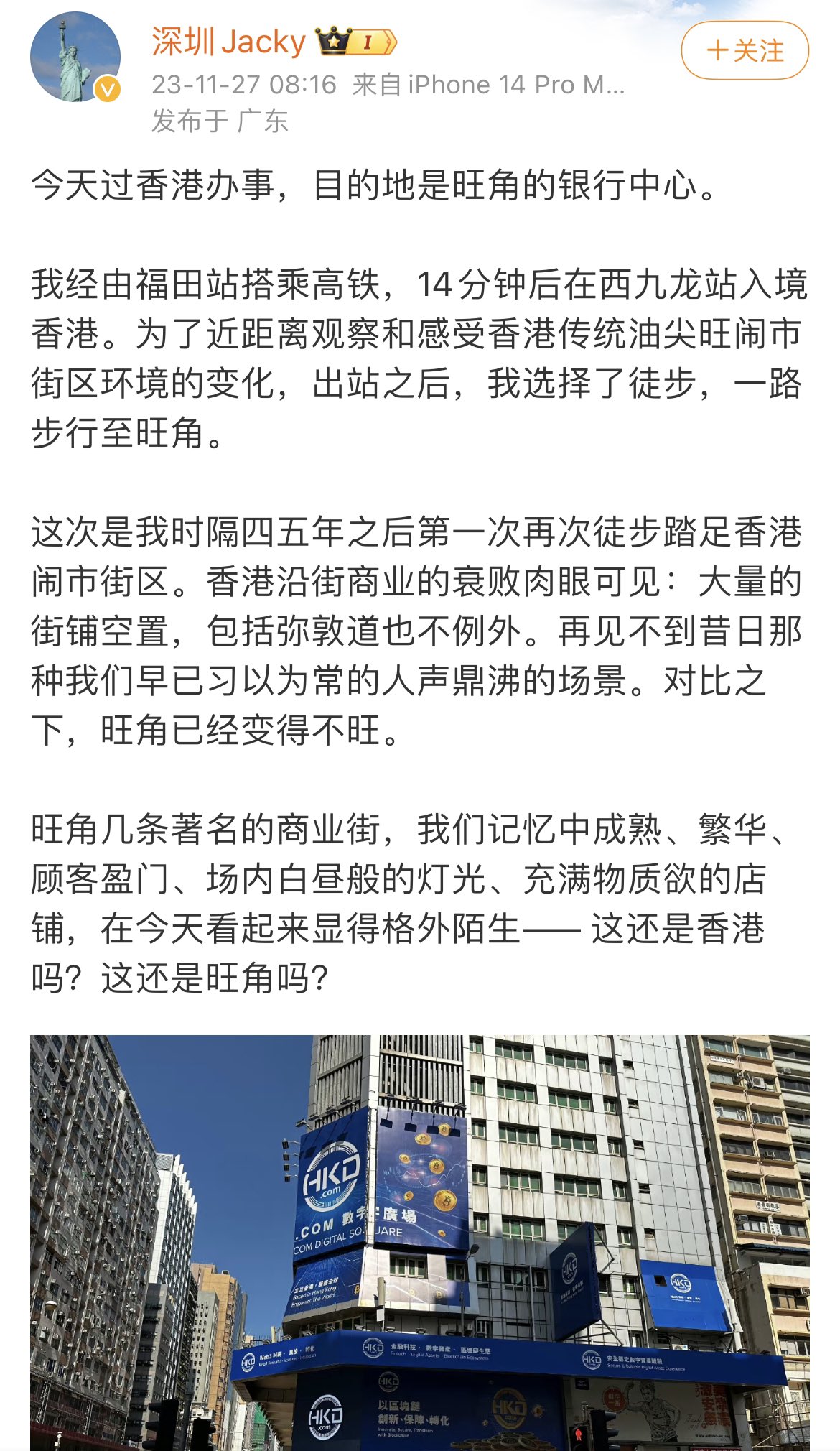The width and height of the screenshot is (840, 1451).
Task: View the HKD.com building photo
Action: [x=419, y=1241]
